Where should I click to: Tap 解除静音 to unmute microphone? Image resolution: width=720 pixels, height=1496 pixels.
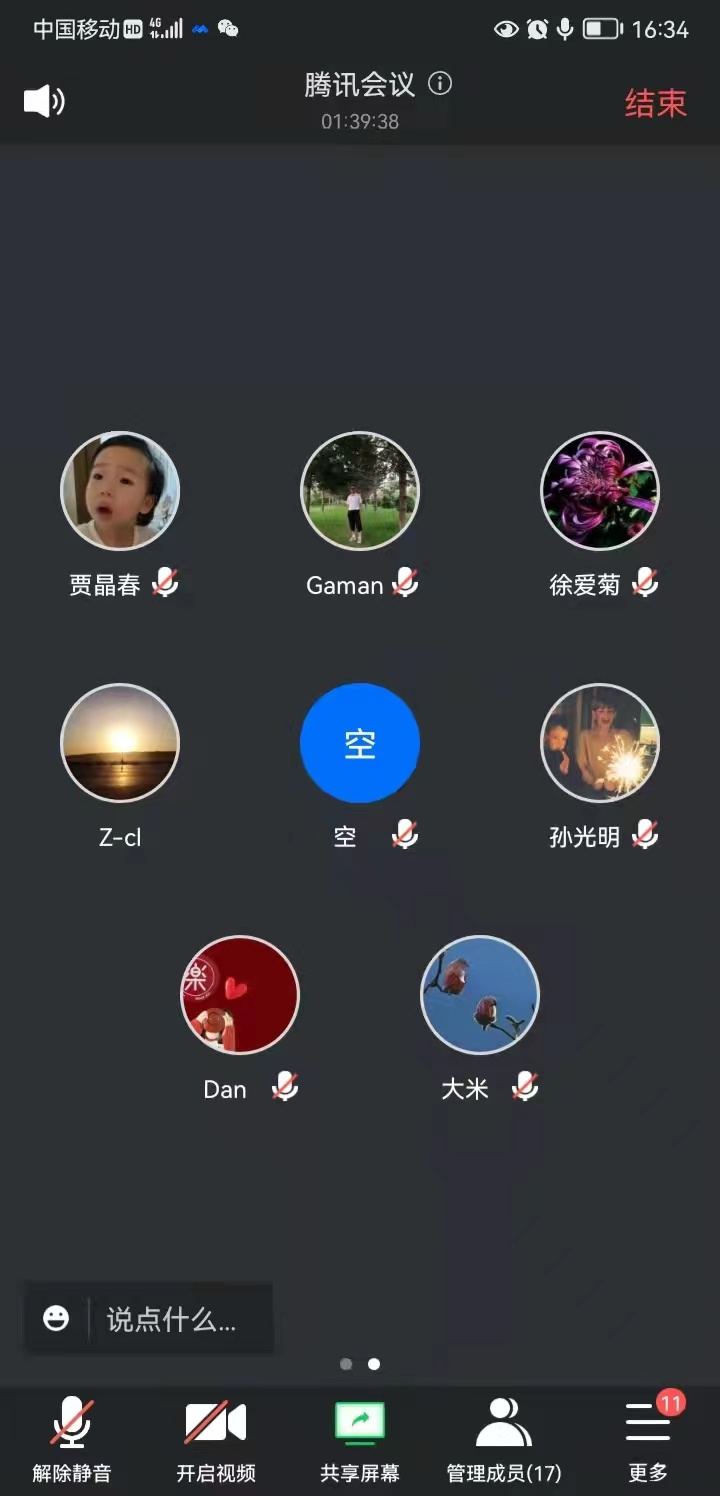coord(72,1438)
